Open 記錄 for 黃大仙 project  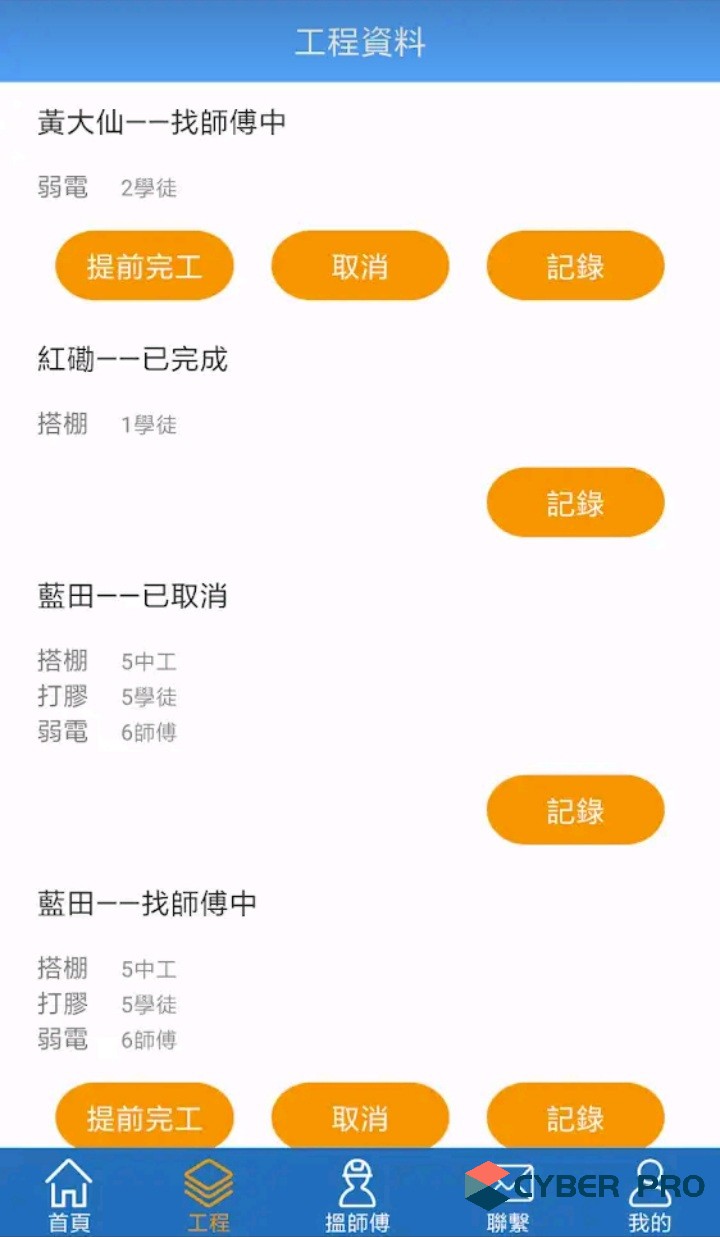[575, 266]
